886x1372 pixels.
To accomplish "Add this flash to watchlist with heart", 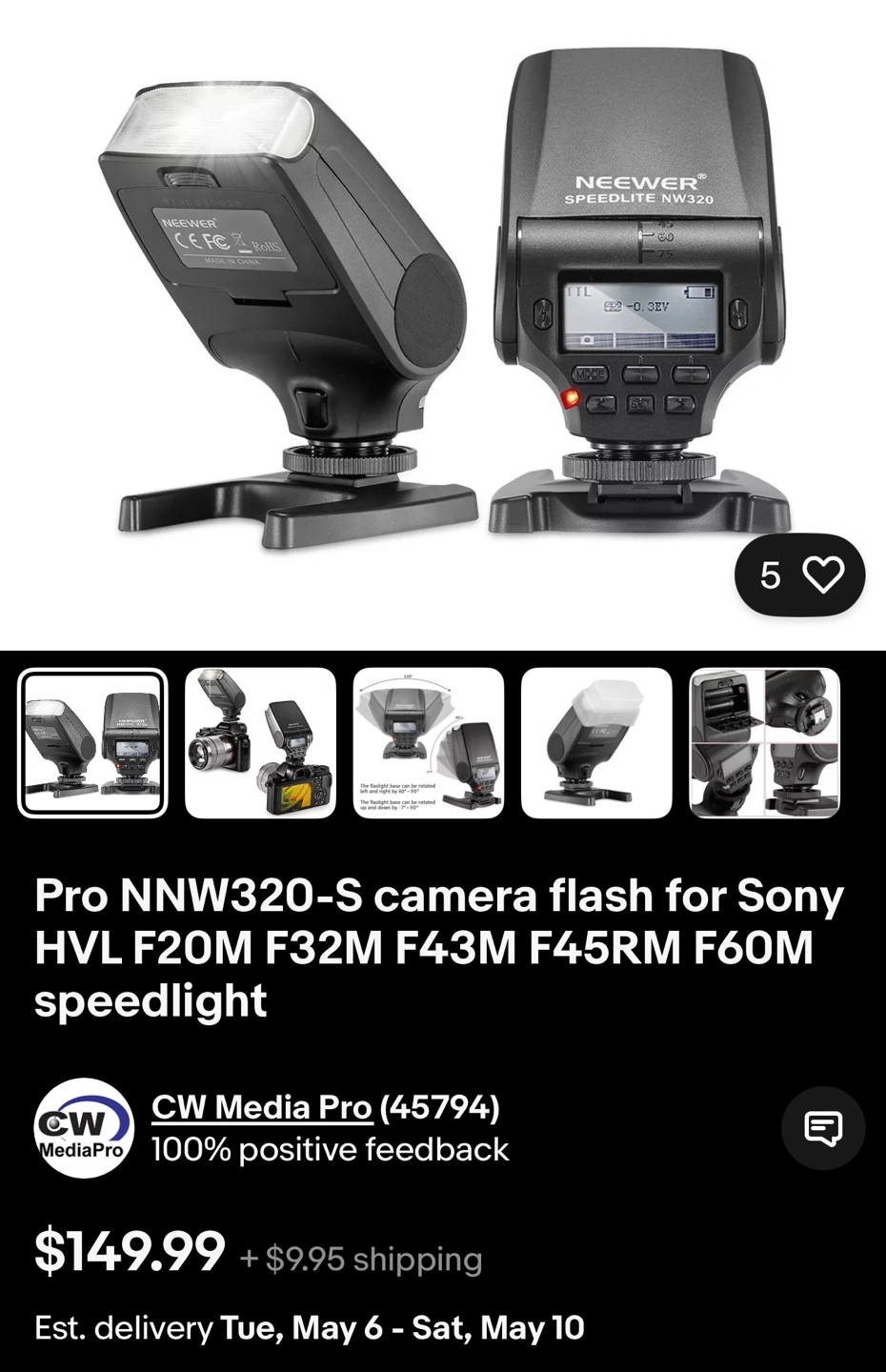I will (823, 575).
